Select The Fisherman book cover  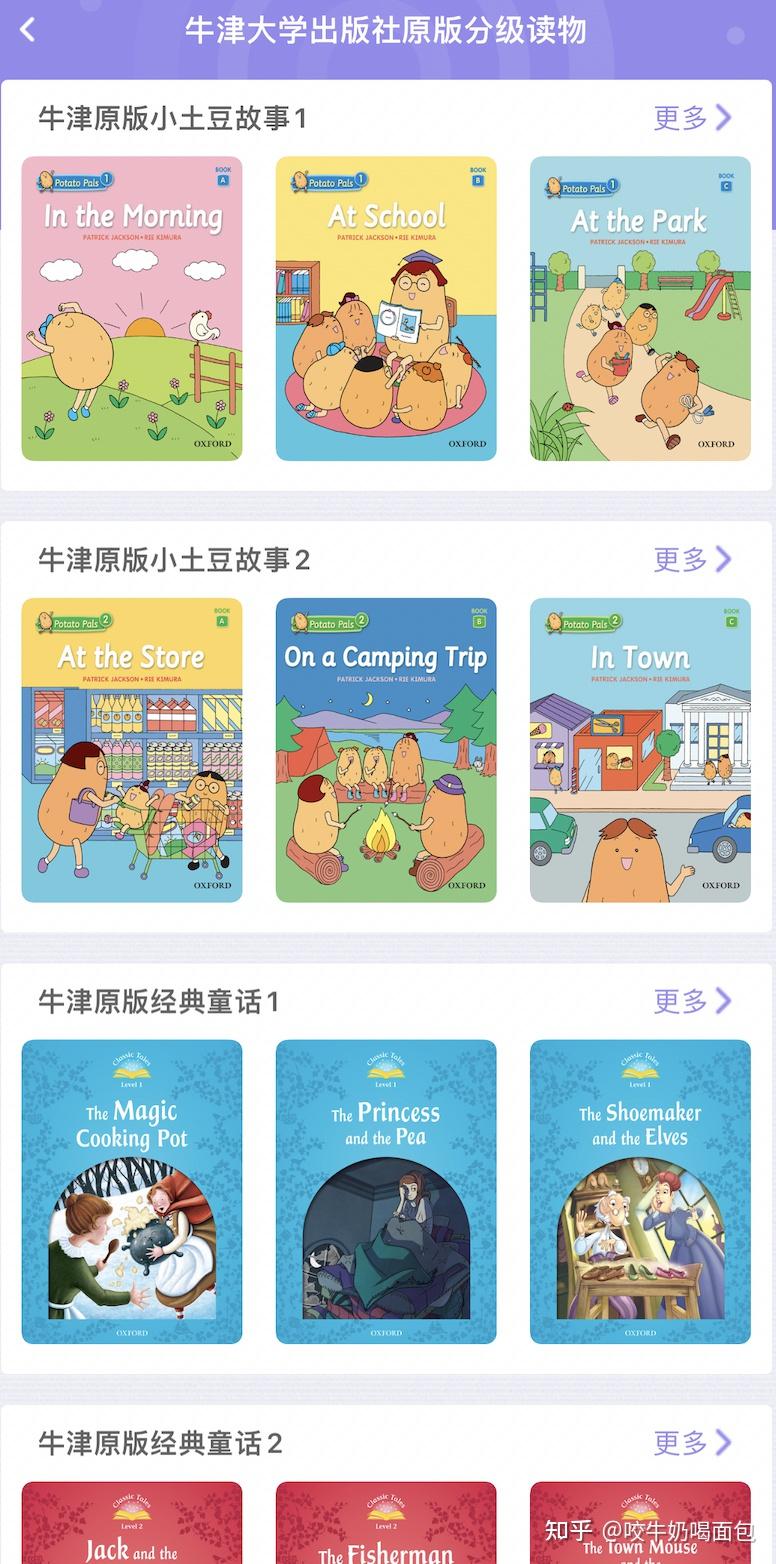(386, 1524)
